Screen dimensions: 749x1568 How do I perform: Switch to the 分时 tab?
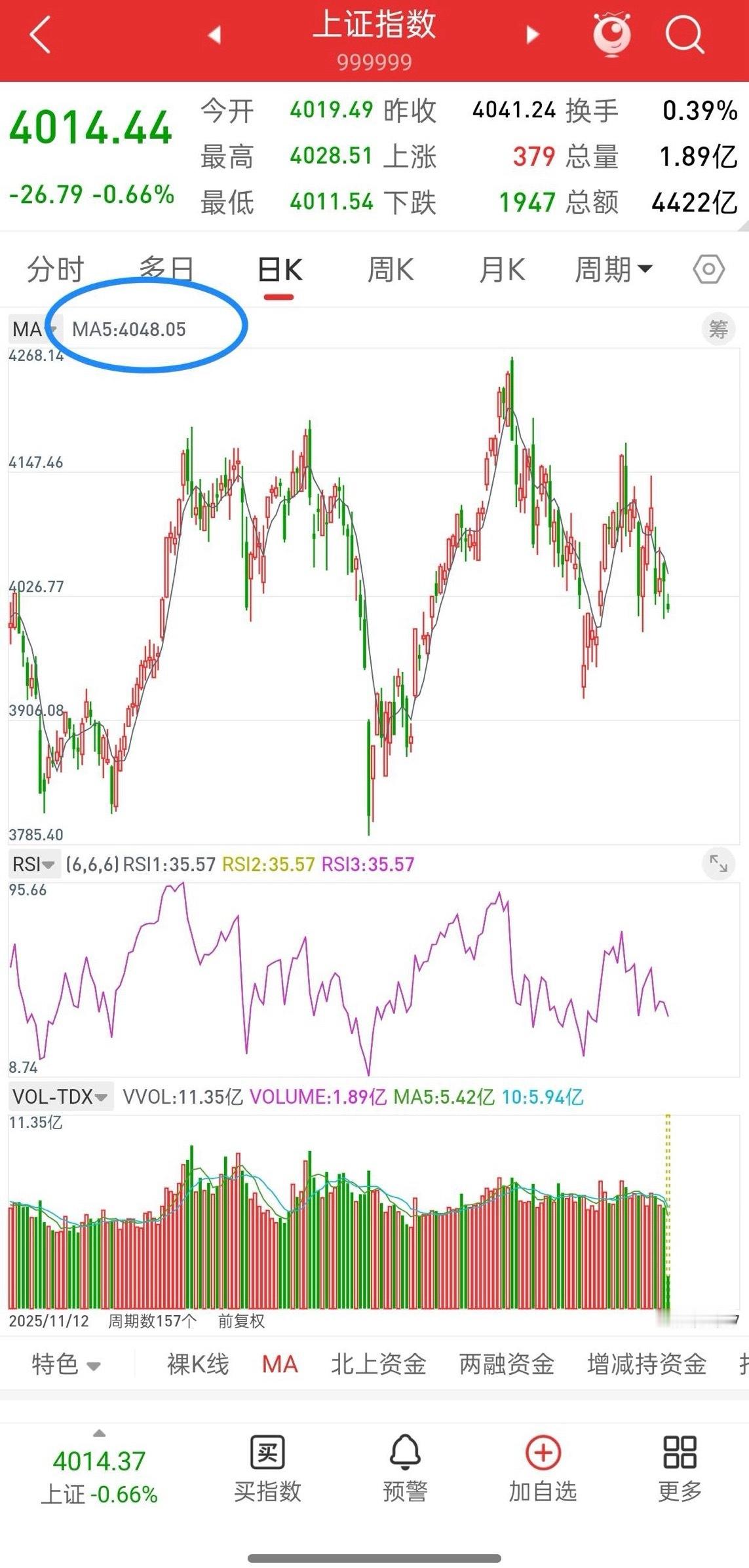(x=55, y=270)
